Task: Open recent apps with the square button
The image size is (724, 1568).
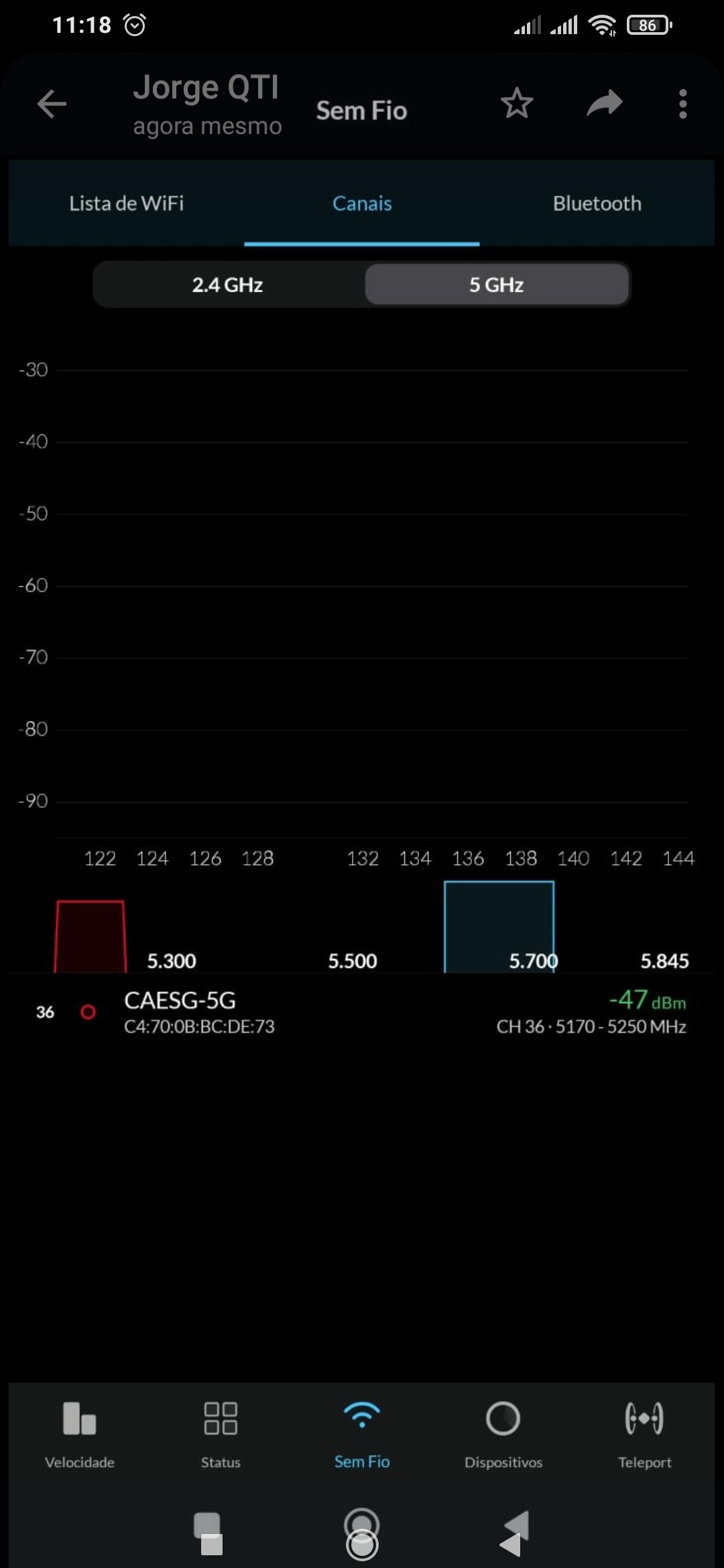Action: point(208,1534)
